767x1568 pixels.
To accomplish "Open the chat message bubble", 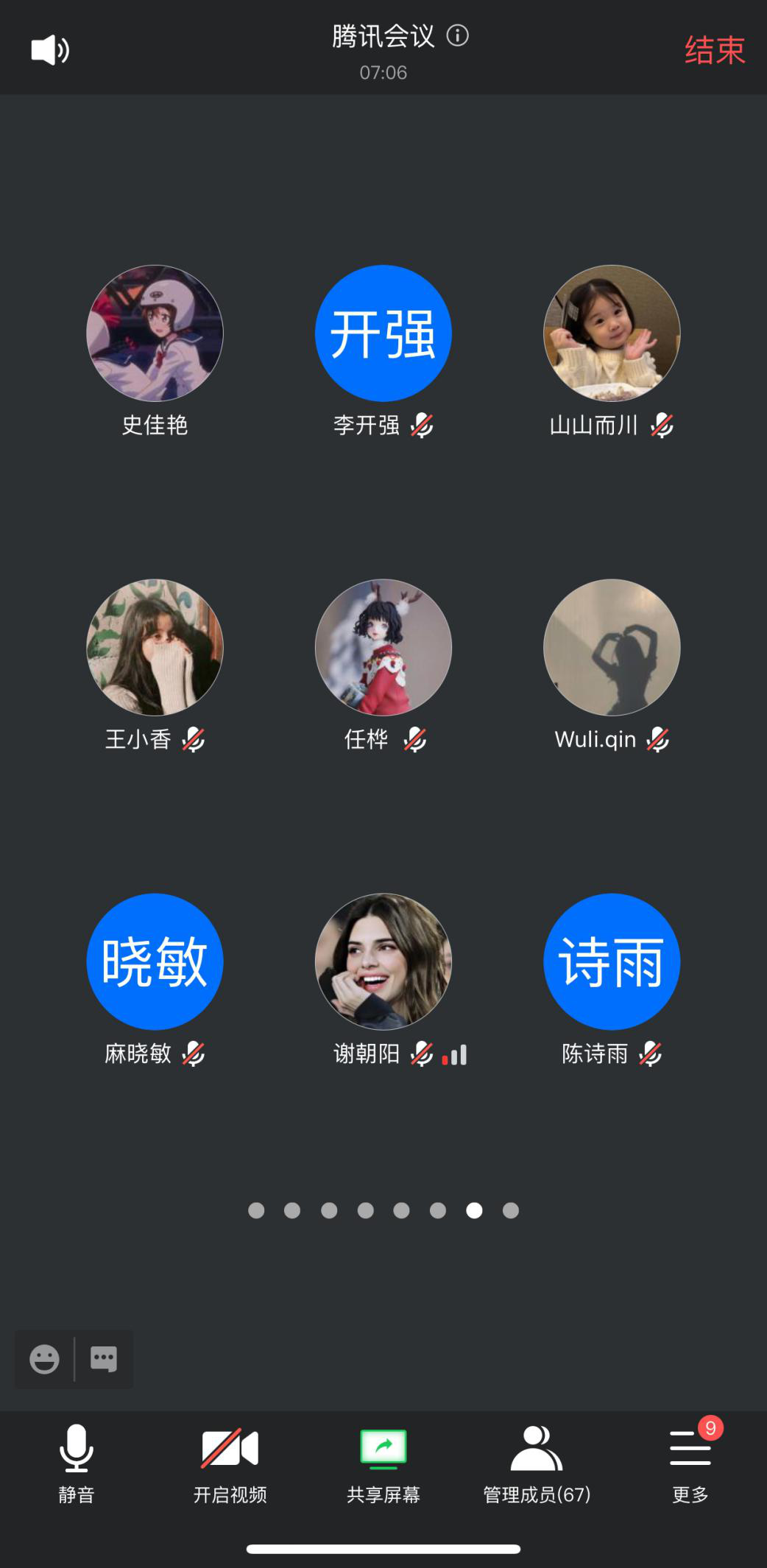I will 104,1359.
